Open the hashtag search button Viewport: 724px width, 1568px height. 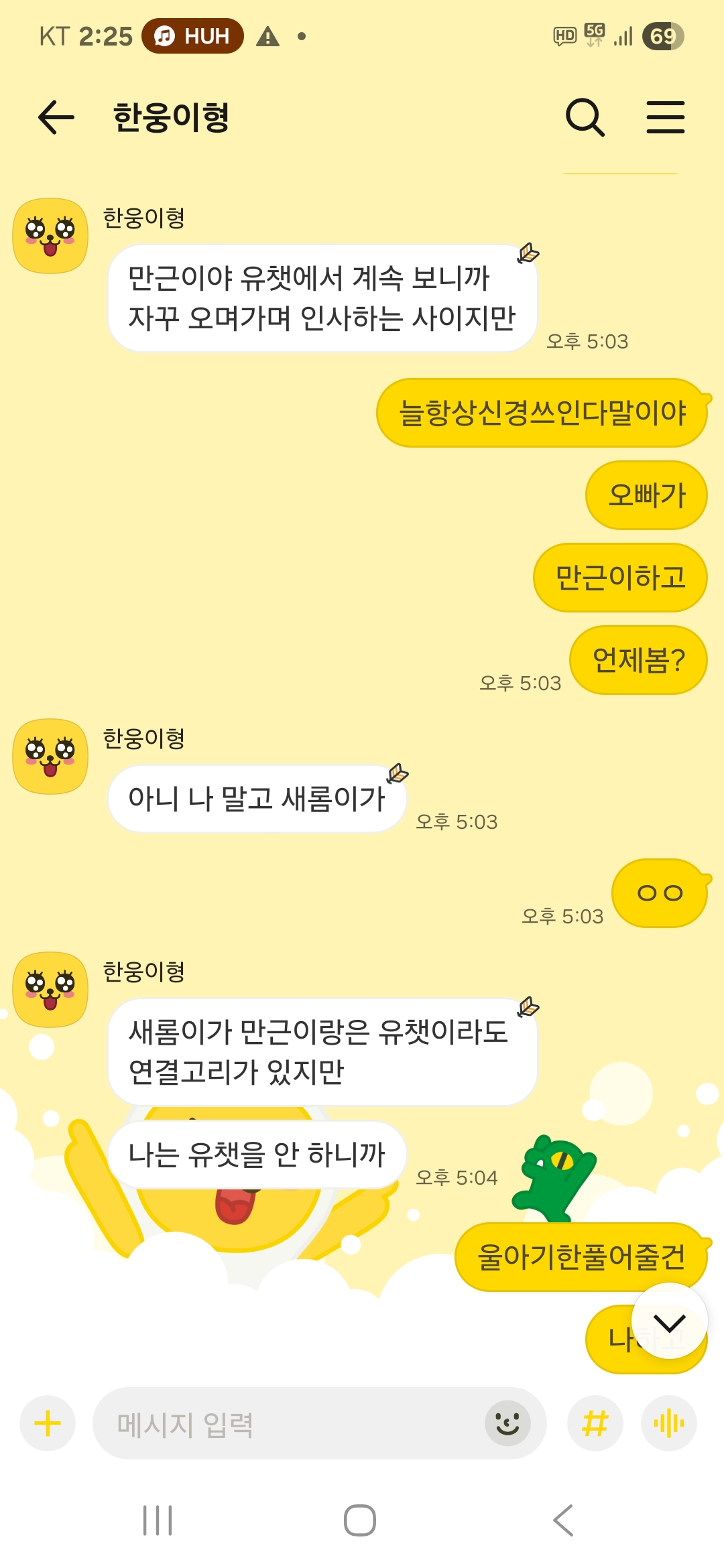click(x=595, y=1423)
